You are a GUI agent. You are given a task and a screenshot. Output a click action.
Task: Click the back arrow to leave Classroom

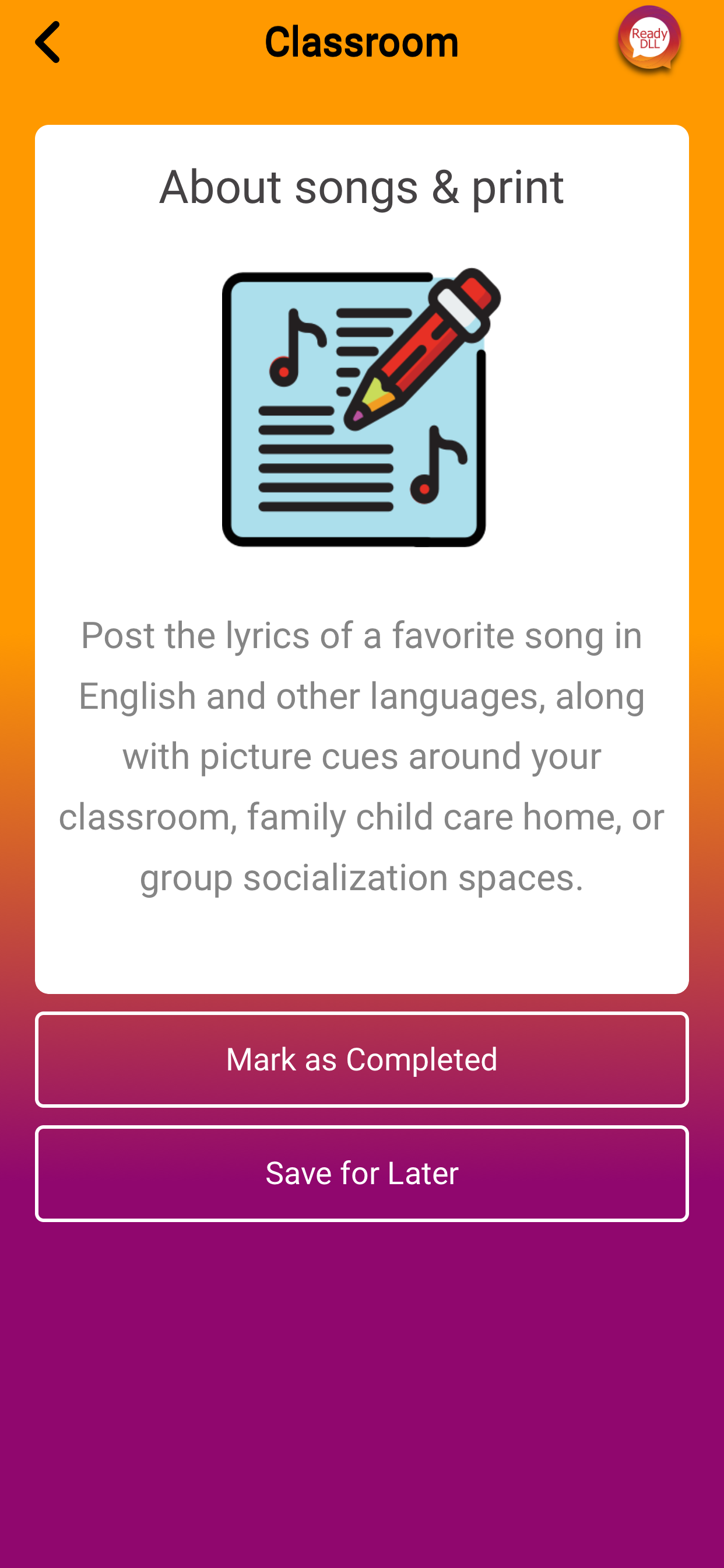(48, 41)
